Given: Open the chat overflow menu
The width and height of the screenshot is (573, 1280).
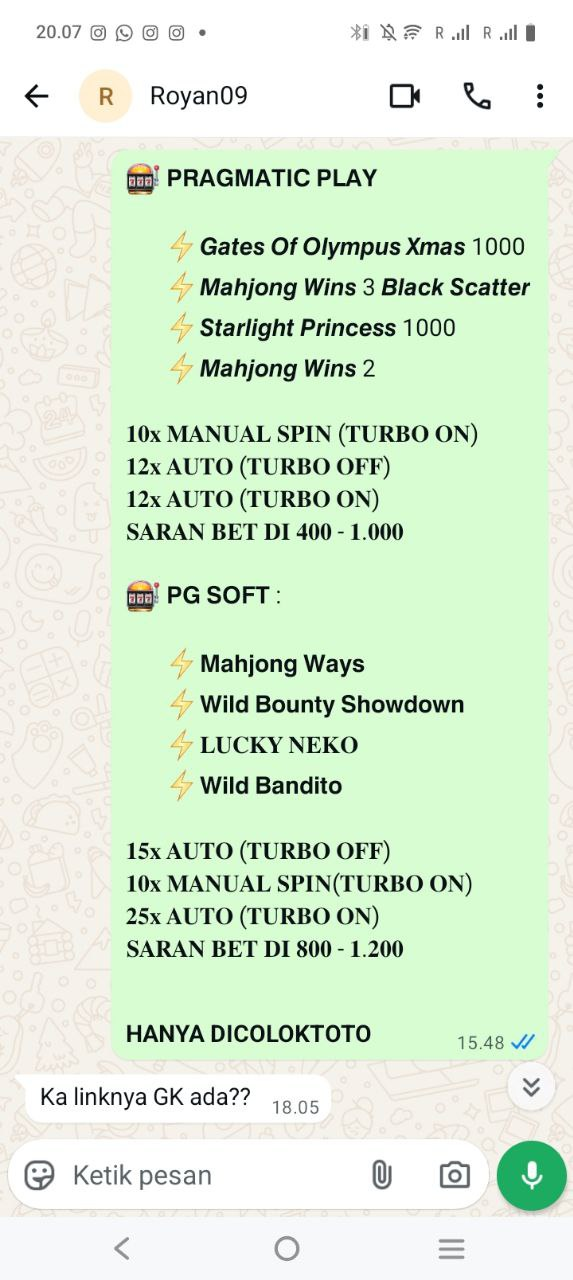Looking at the screenshot, I should (539, 96).
